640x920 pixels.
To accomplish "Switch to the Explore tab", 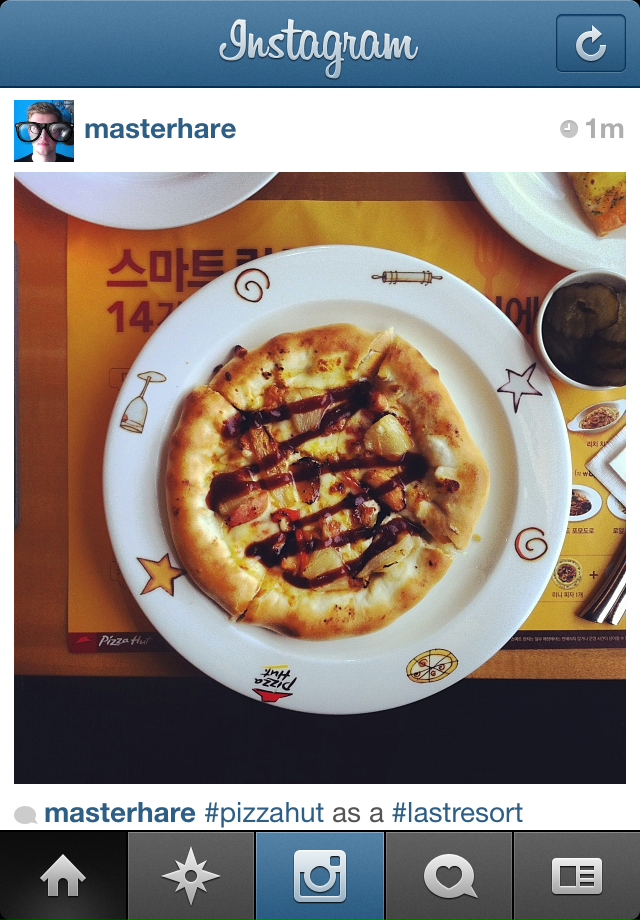I will tap(191, 877).
